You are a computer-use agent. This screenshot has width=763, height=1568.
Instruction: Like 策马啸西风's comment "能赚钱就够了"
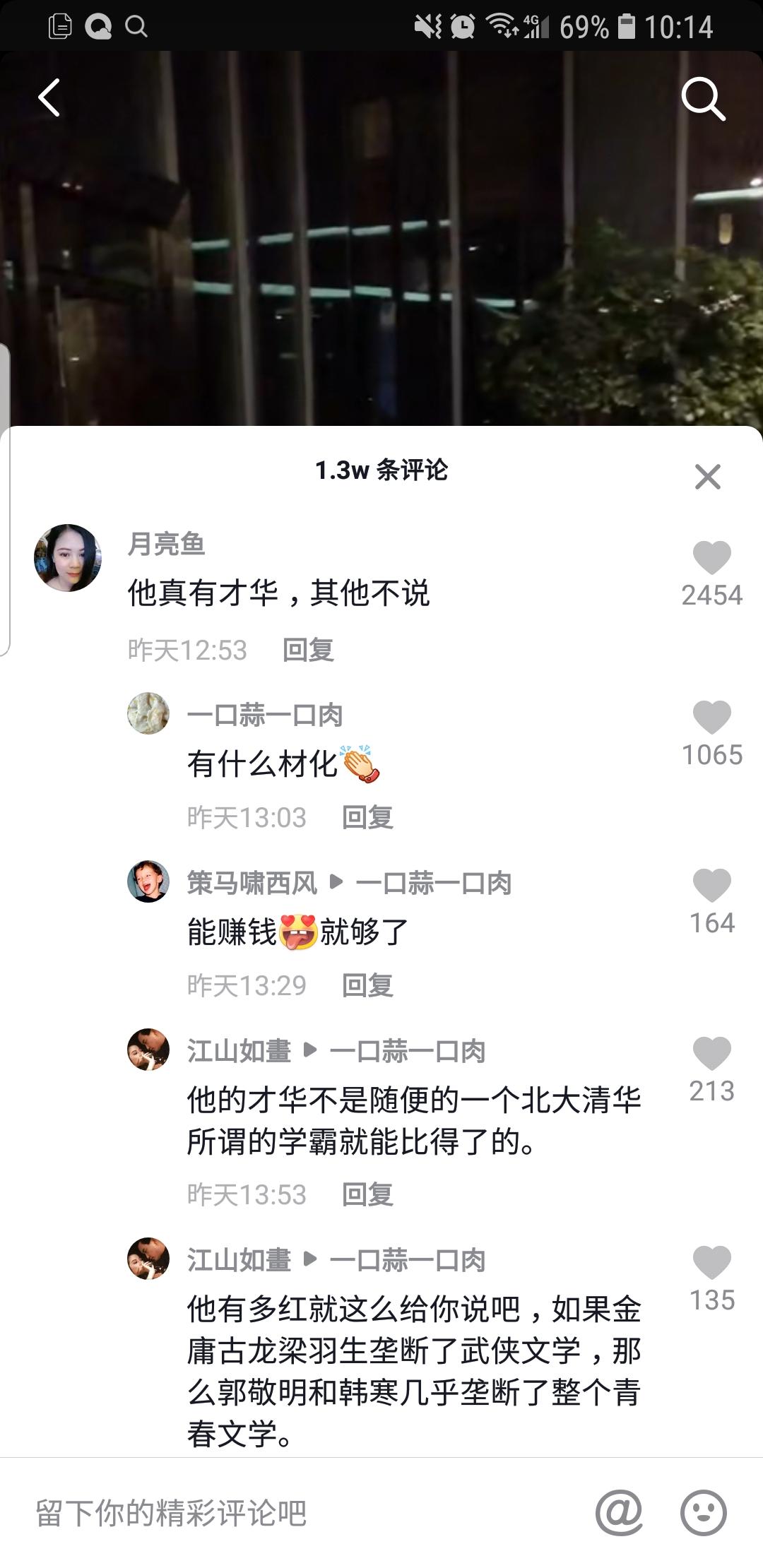(711, 886)
